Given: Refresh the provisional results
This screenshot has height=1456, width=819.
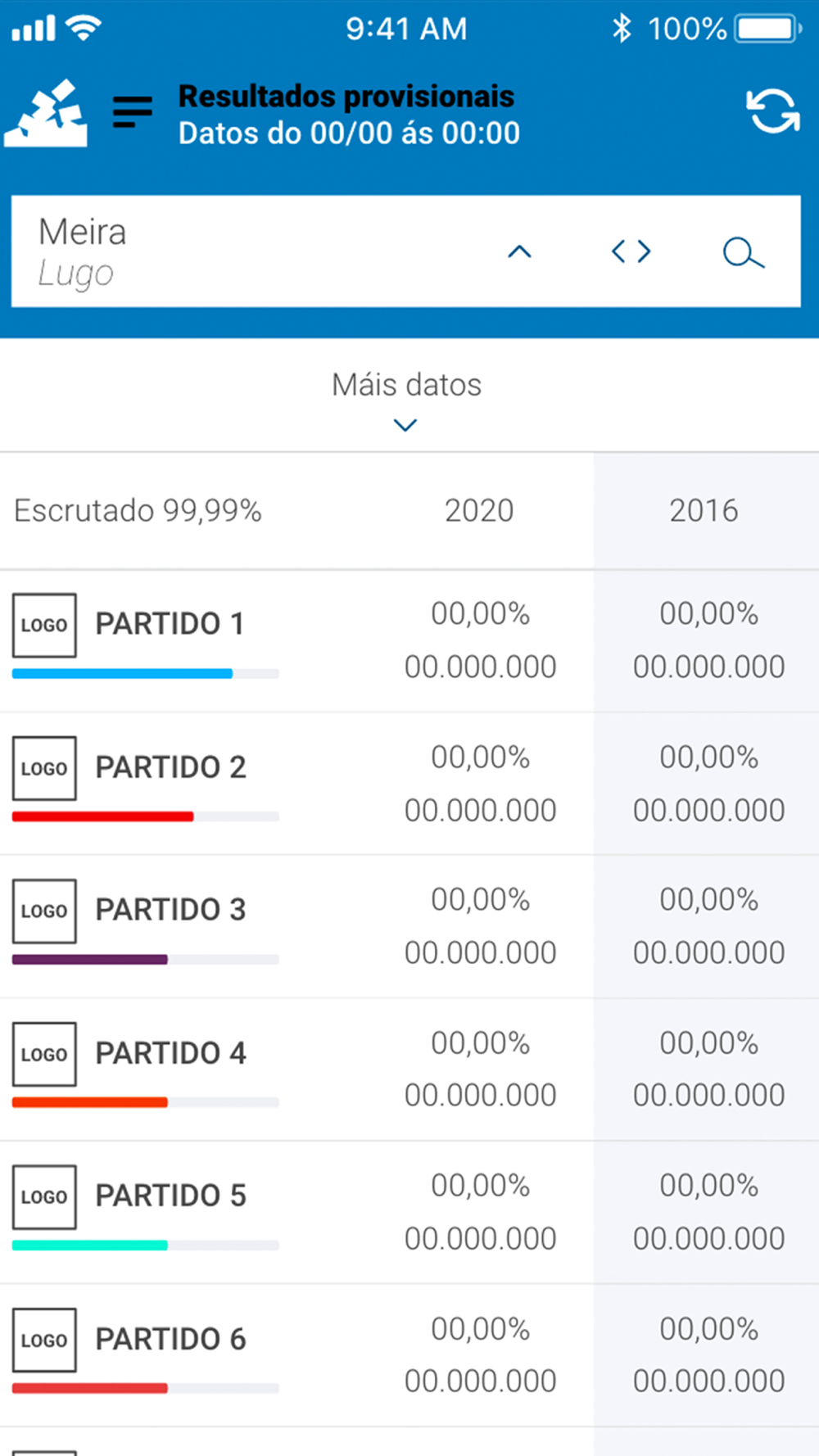Looking at the screenshot, I should click(772, 111).
